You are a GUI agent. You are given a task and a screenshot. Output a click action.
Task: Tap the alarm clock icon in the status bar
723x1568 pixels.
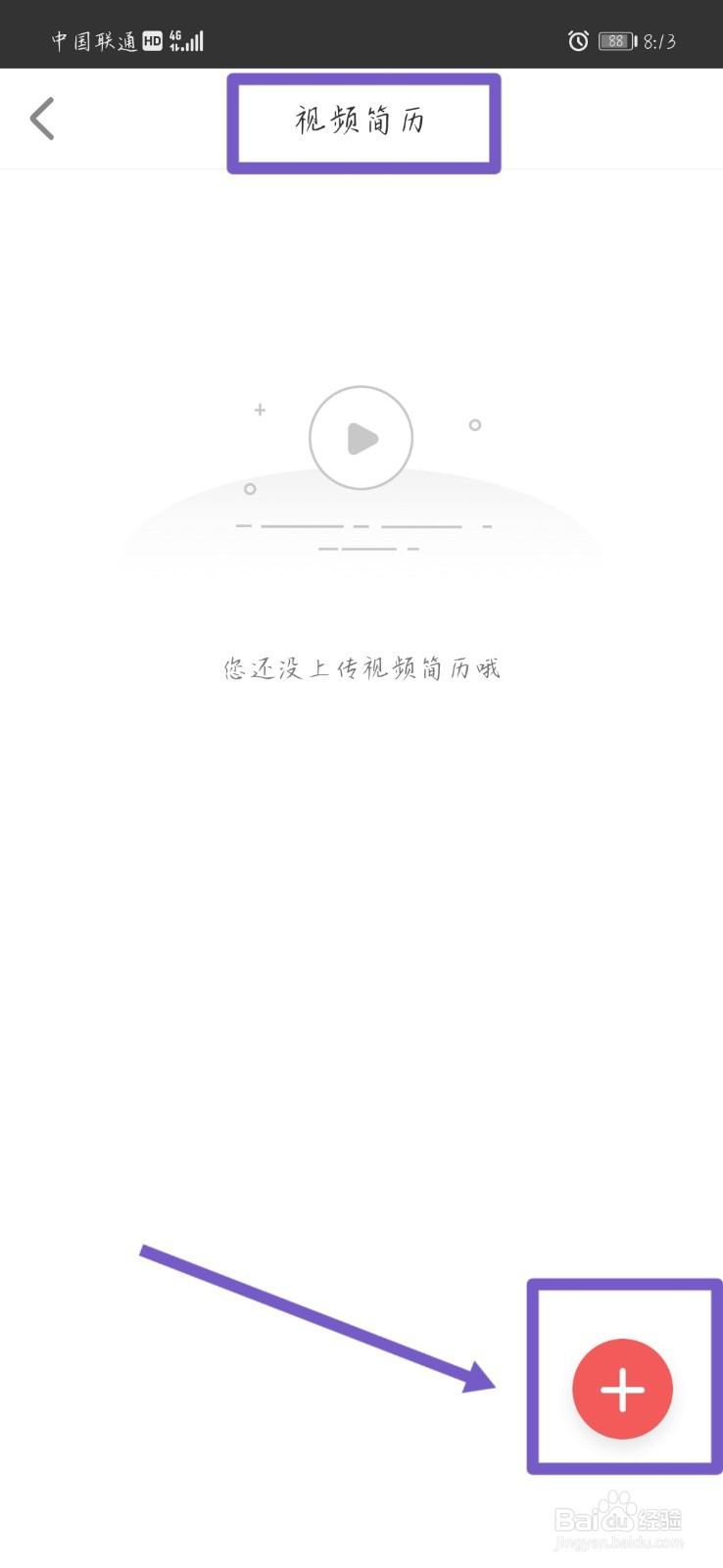pyautogui.click(x=578, y=41)
